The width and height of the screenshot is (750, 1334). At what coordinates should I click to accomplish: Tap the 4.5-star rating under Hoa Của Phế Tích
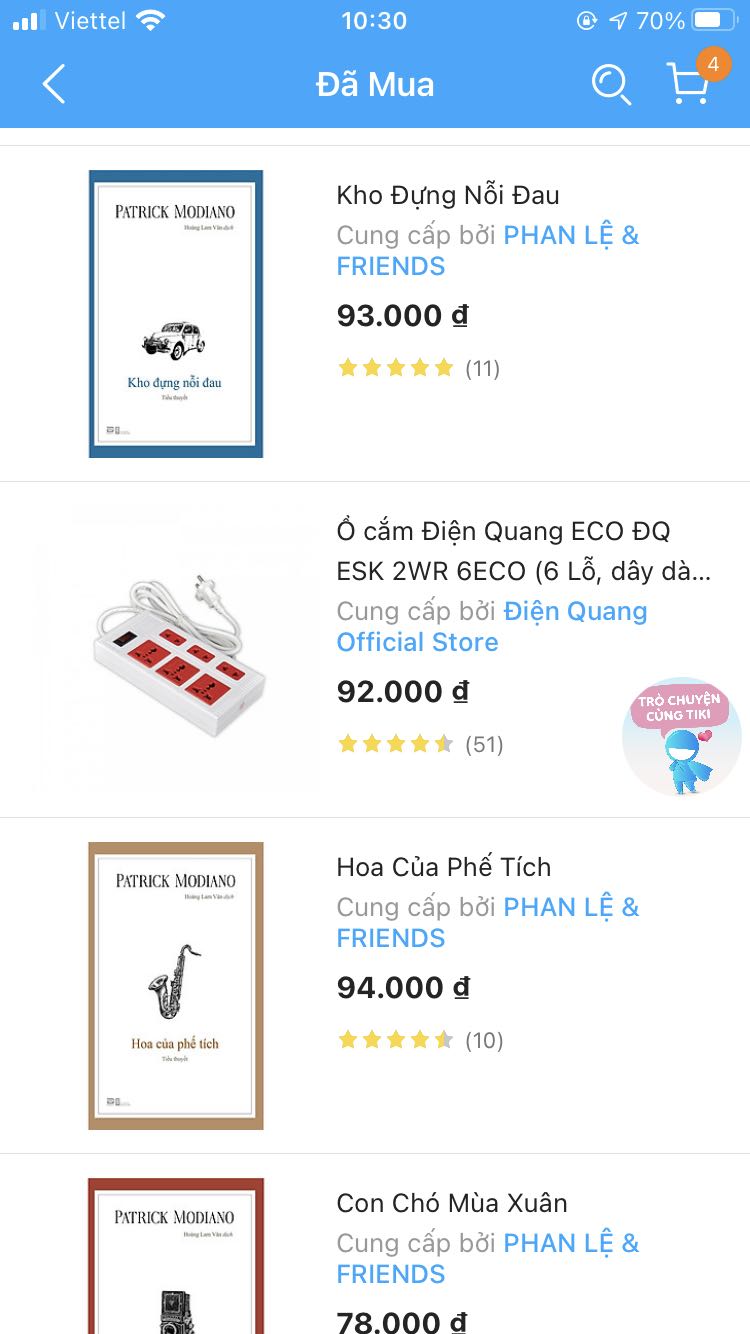click(397, 1040)
